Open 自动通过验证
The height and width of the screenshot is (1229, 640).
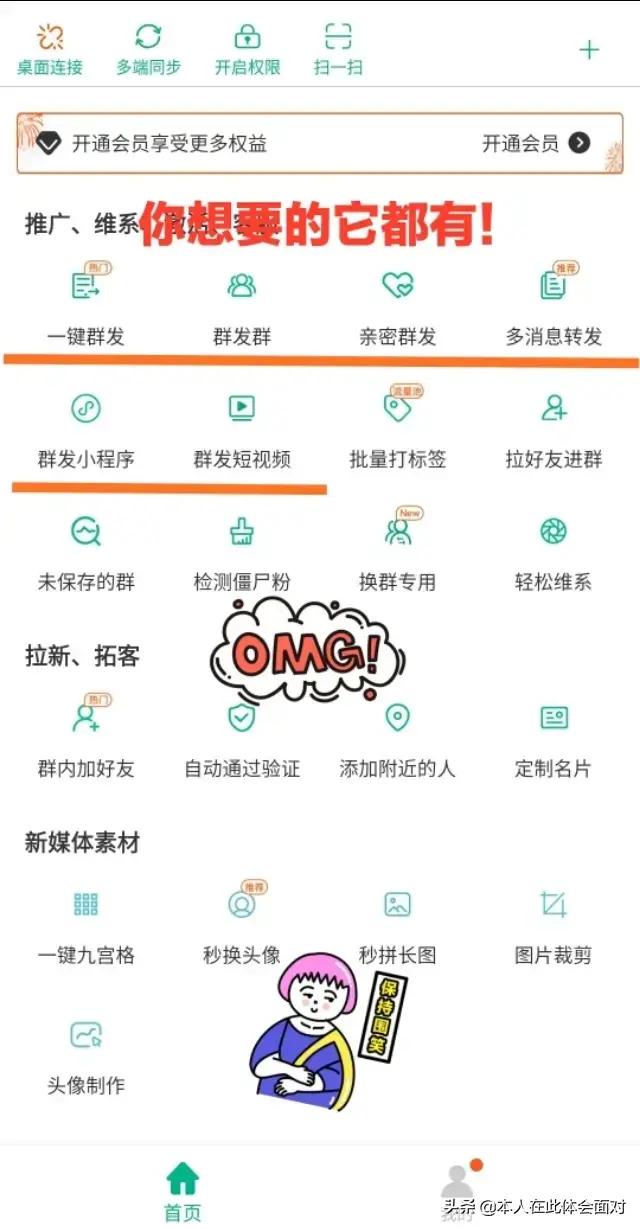(x=242, y=738)
